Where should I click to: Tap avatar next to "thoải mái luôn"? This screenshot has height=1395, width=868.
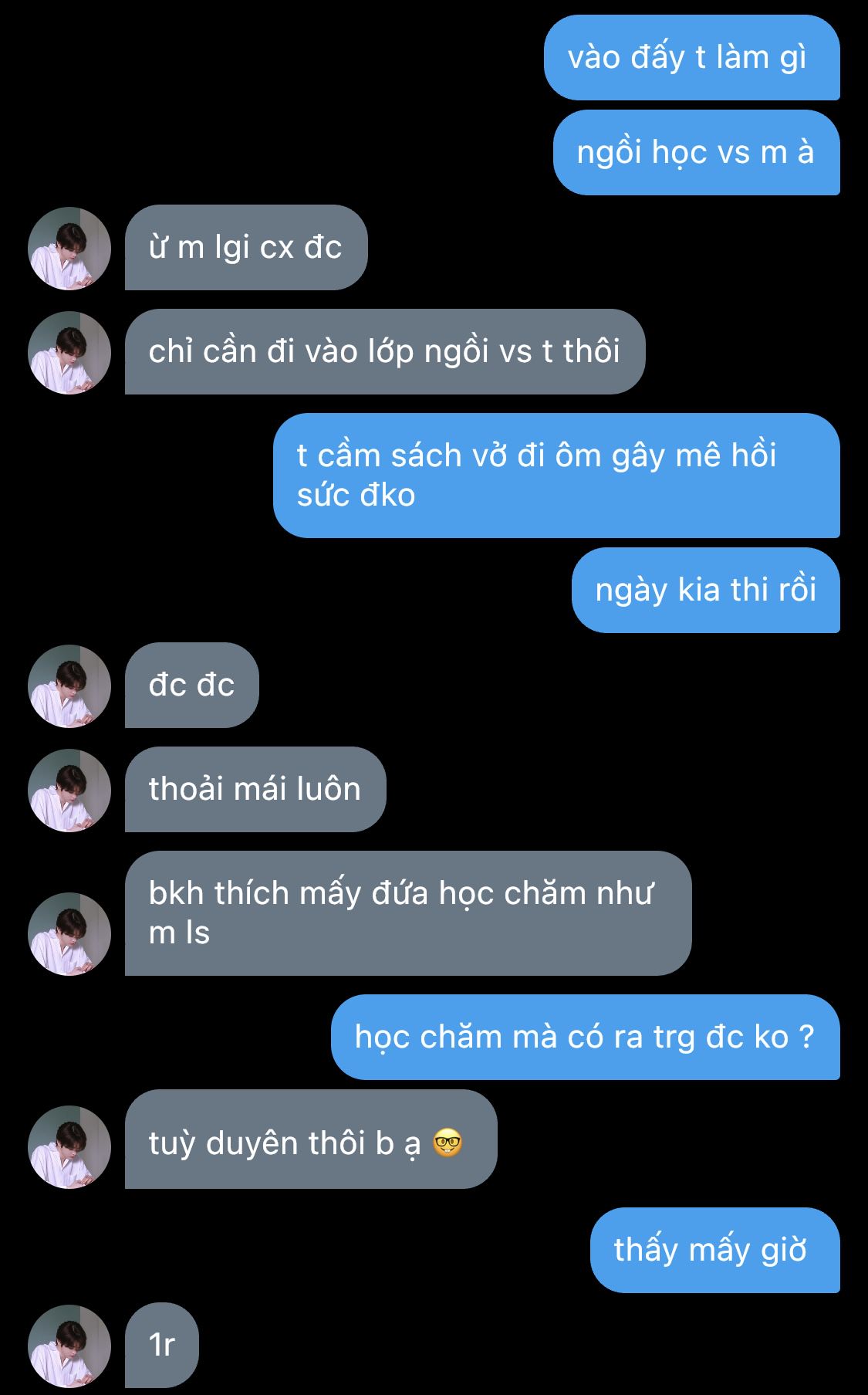(x=69, y=791)
